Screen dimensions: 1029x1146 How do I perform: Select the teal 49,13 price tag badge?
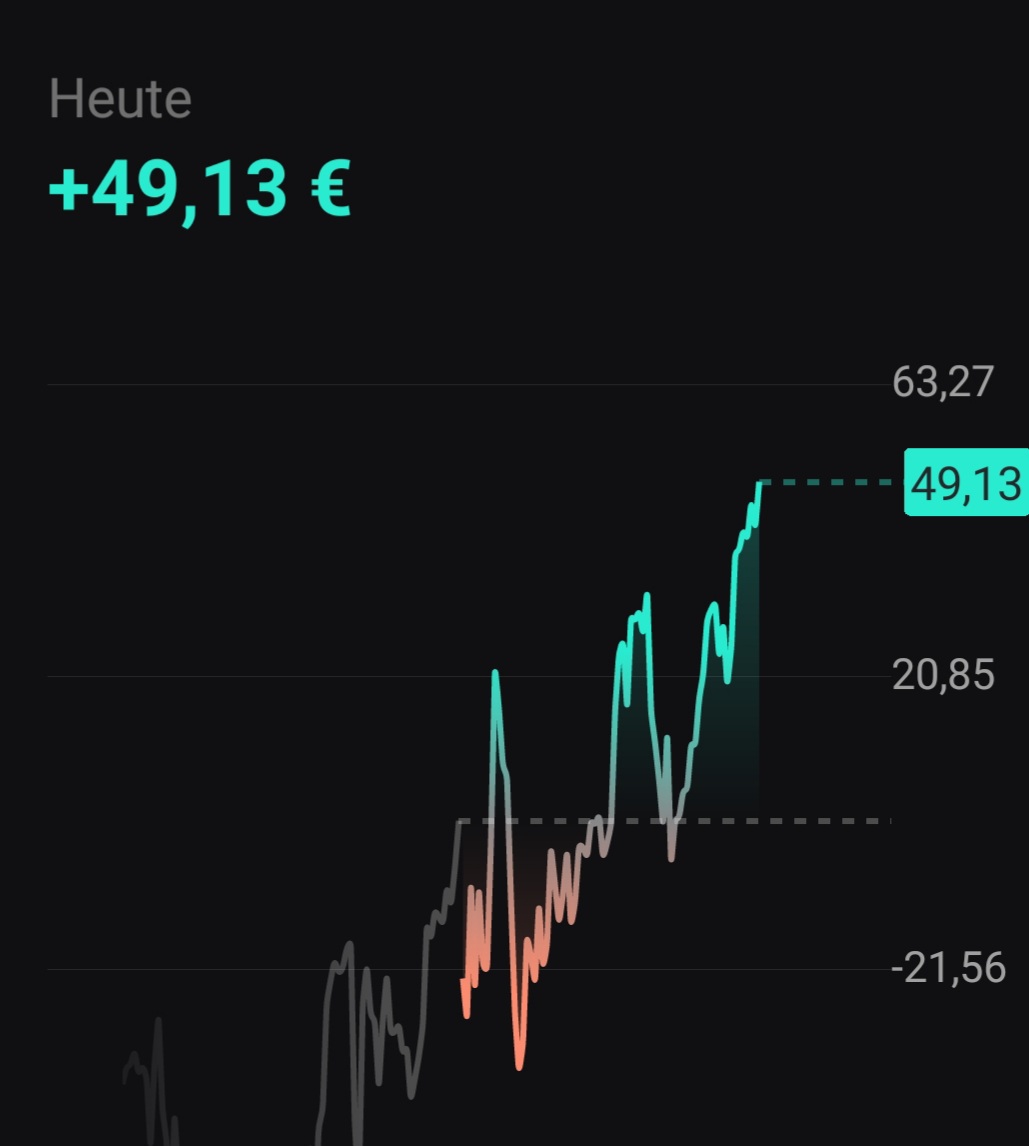[963, 484]
